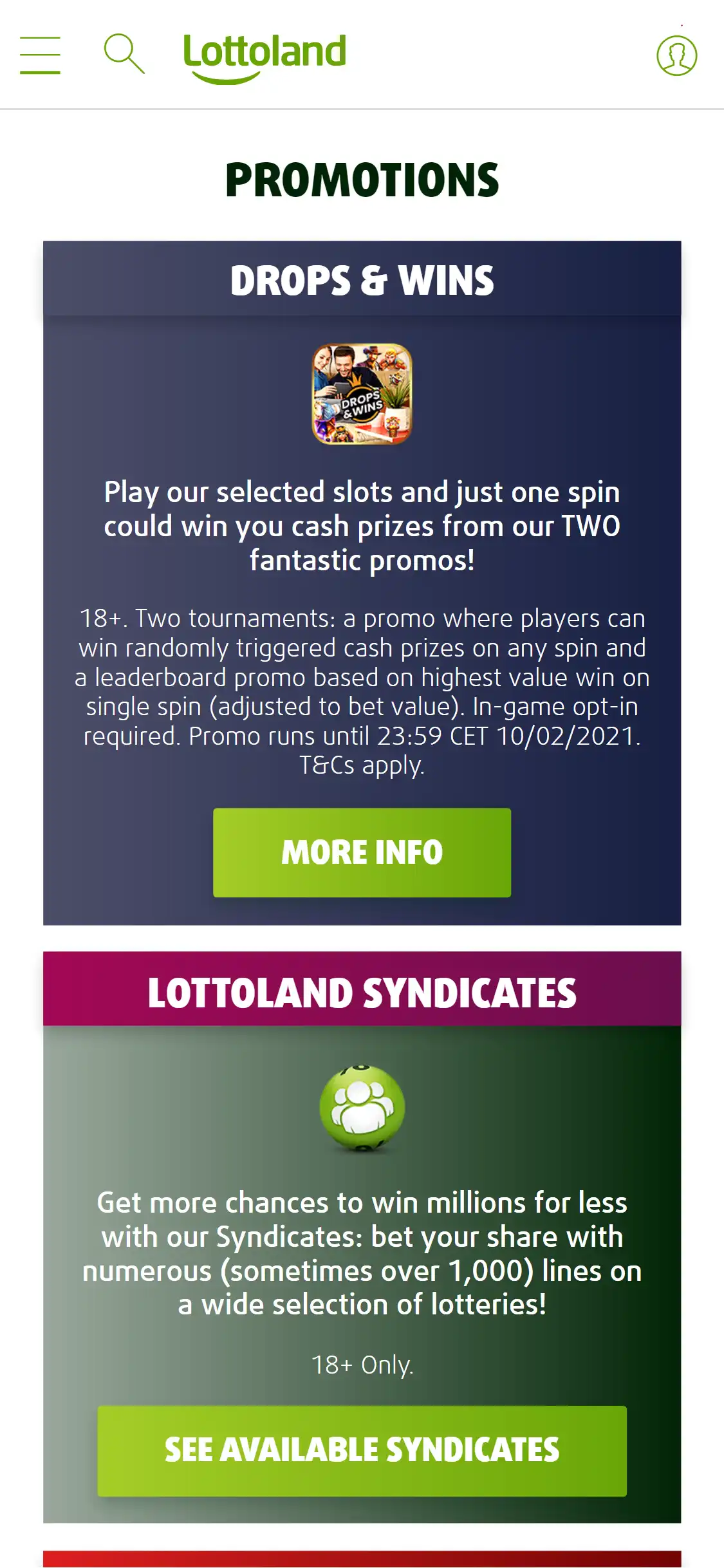Open the hamburger menu

(40, 55)
